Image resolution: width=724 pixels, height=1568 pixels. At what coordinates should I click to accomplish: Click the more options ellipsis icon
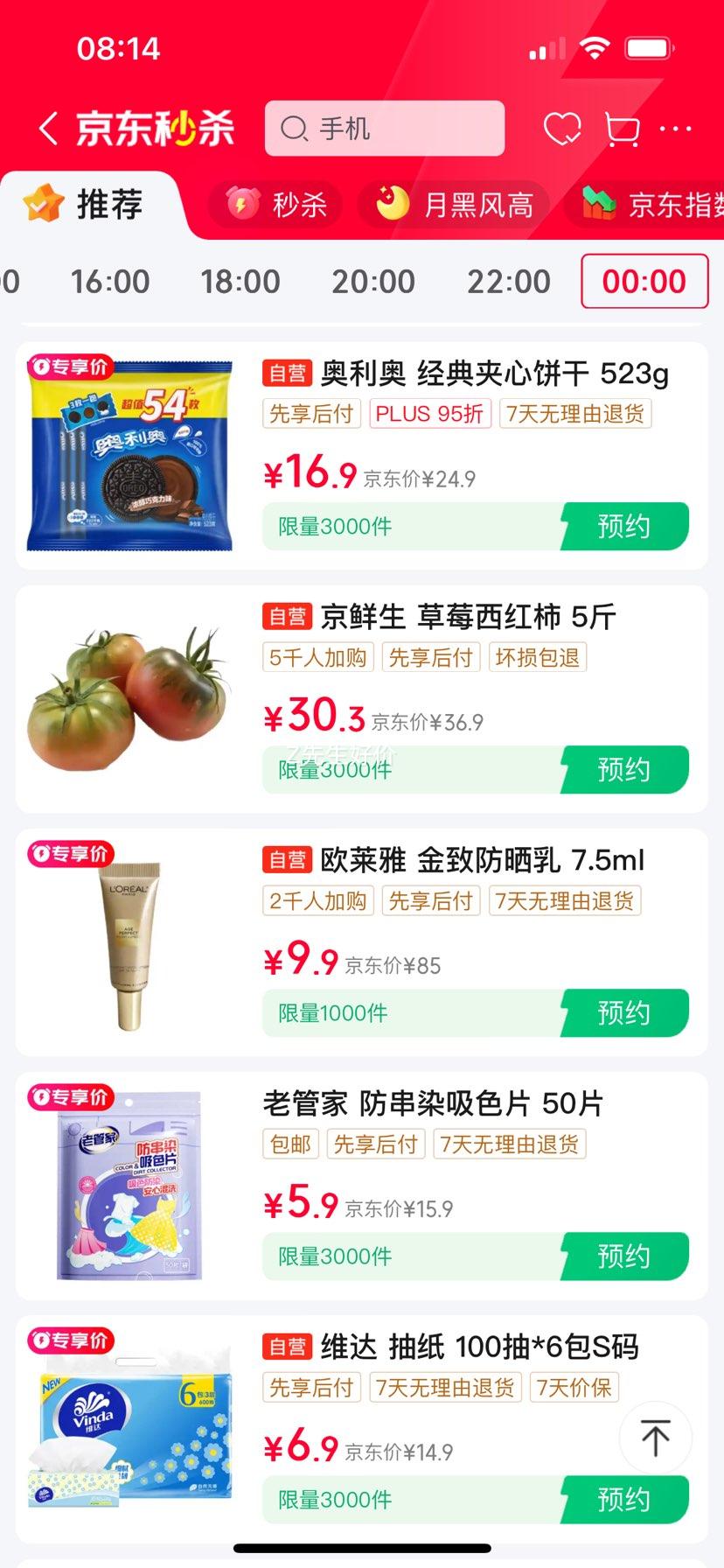coord(675,128)
